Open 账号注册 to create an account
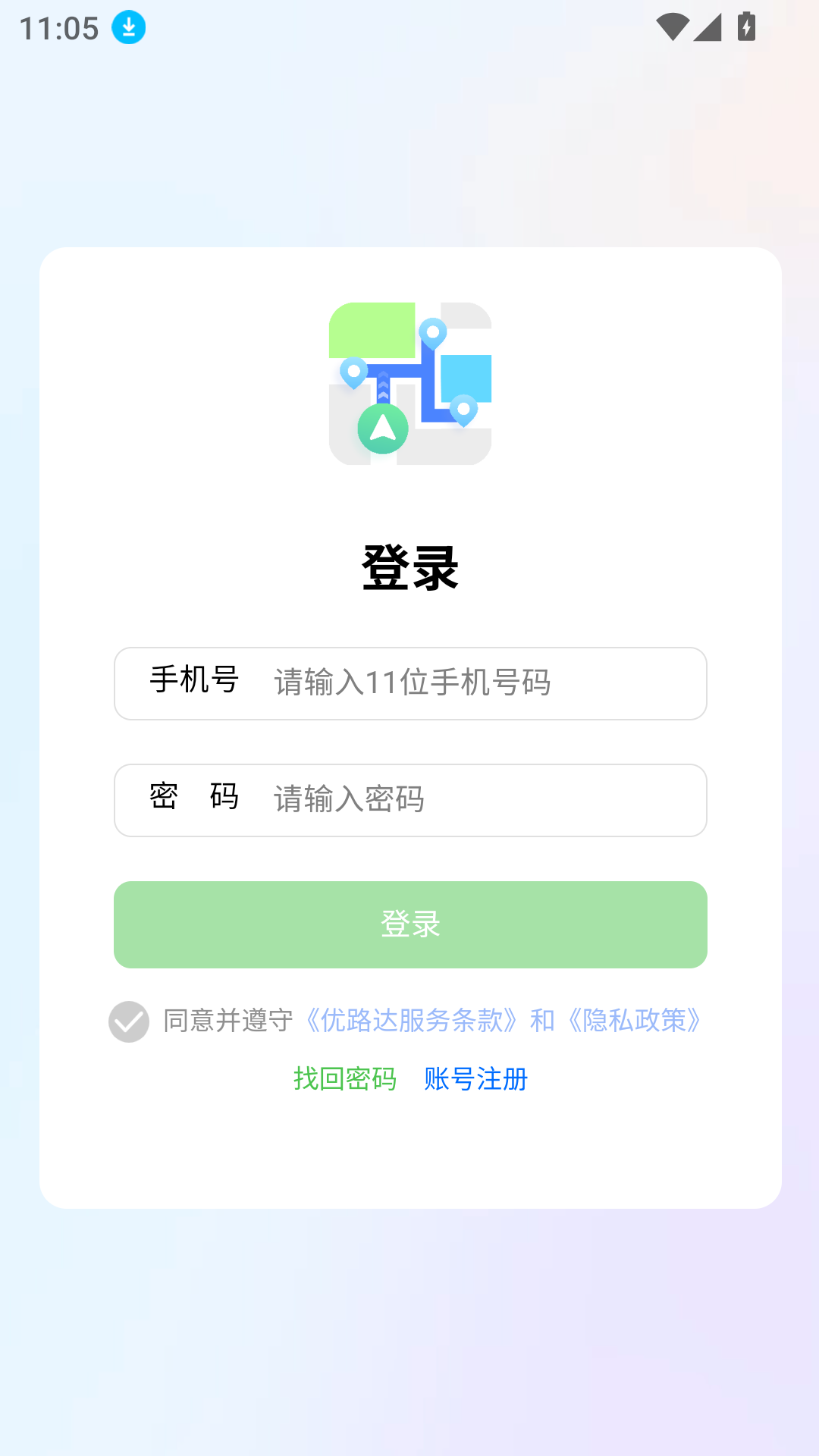The image size is (819, 1456). tap(475, 1078)
